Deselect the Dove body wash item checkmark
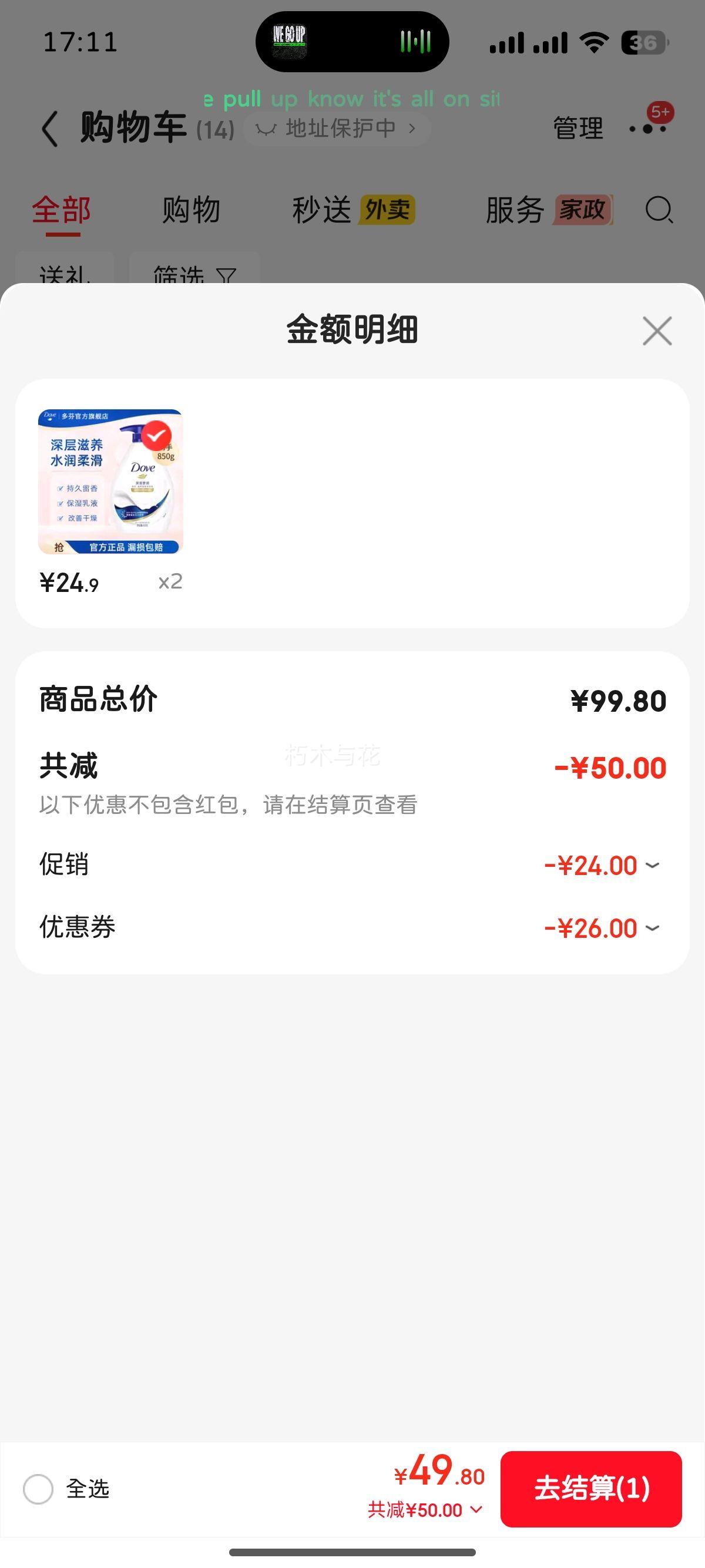This screenshot has width=705, height=1568. pos(159,436)
